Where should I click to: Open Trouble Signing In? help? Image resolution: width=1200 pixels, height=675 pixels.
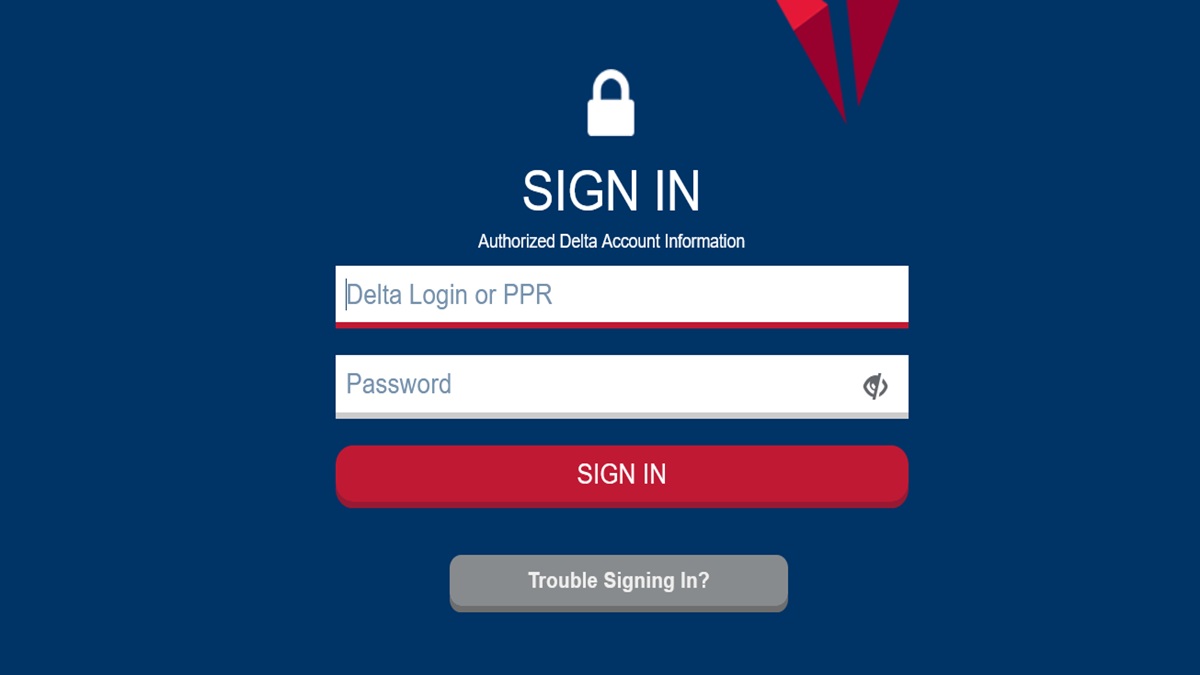tap(618, 581)
